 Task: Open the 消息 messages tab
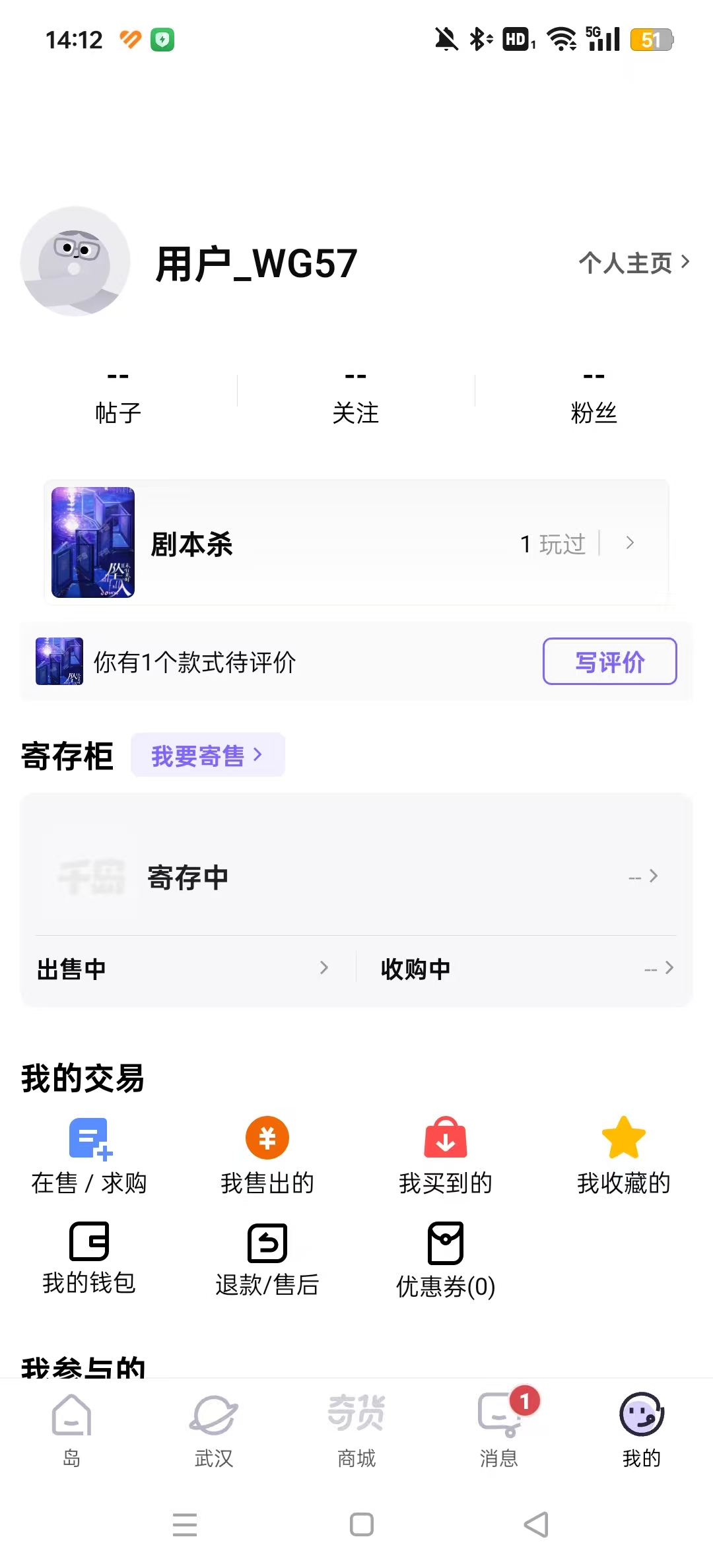tap(499, 1429)
